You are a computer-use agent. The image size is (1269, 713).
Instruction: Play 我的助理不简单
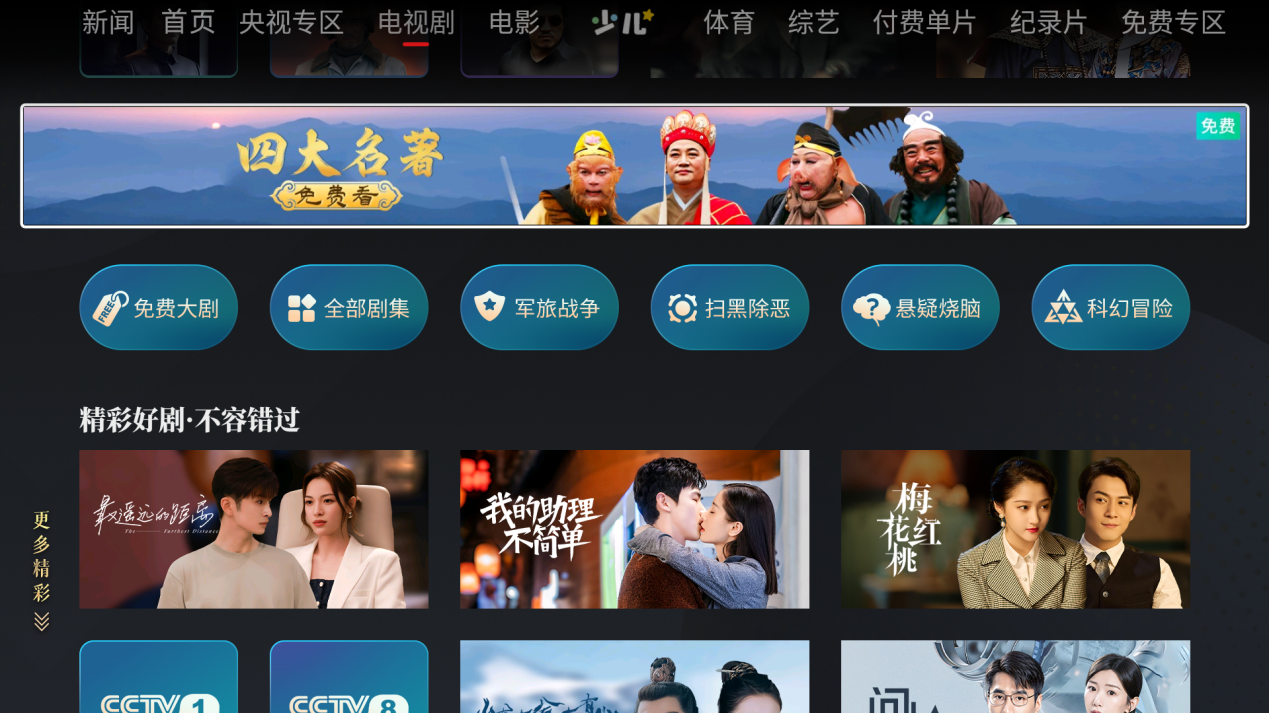click(634, 529)
